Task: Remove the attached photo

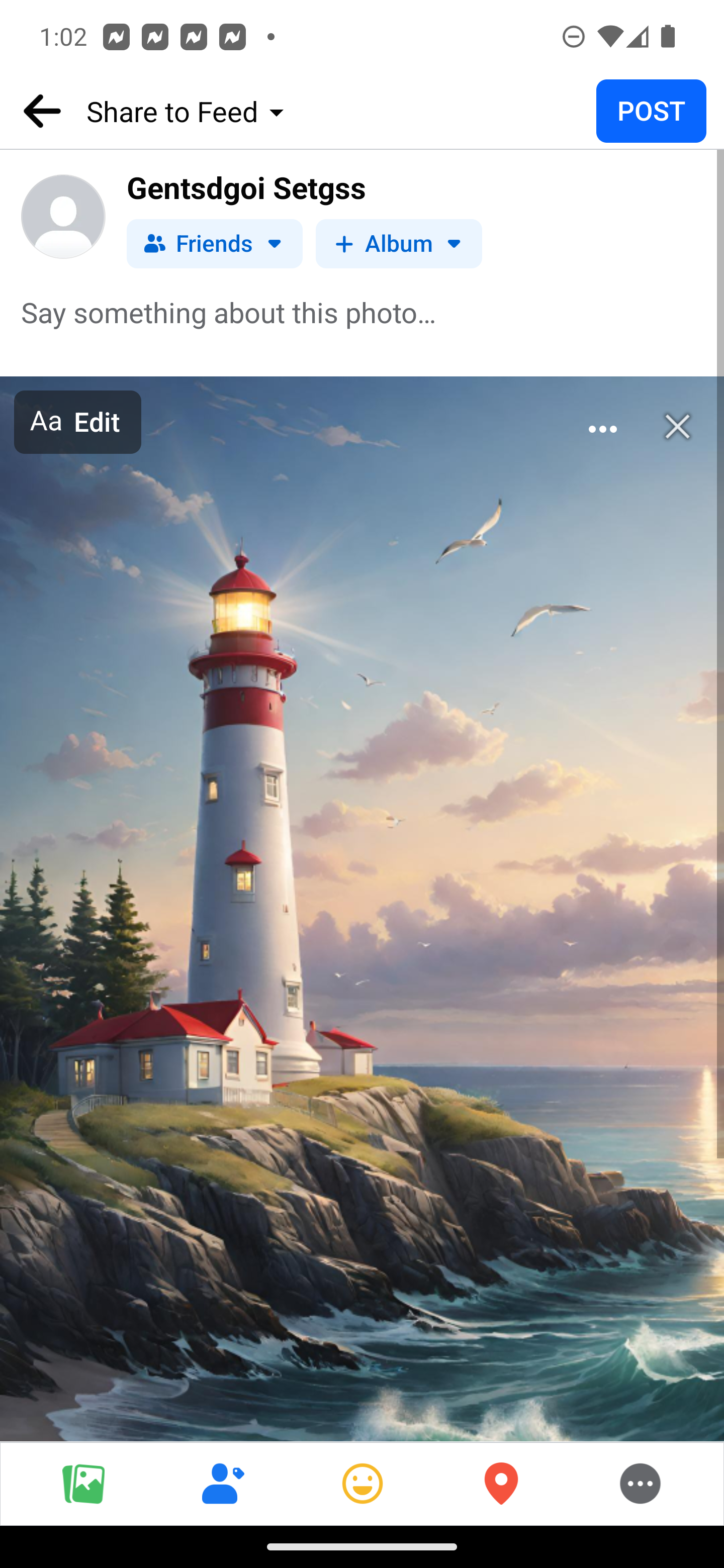Action: 677,427
